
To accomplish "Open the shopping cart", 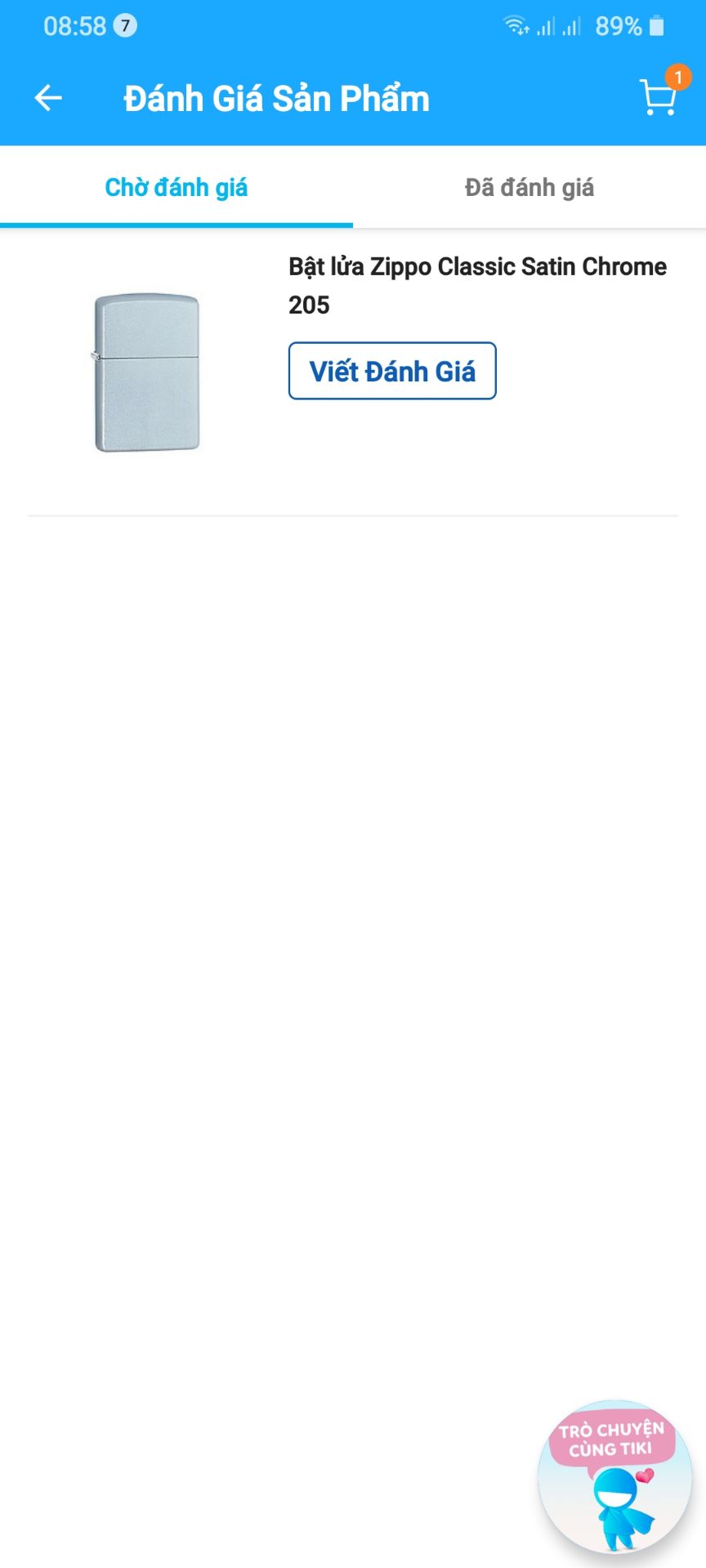I will pos(659,96).
